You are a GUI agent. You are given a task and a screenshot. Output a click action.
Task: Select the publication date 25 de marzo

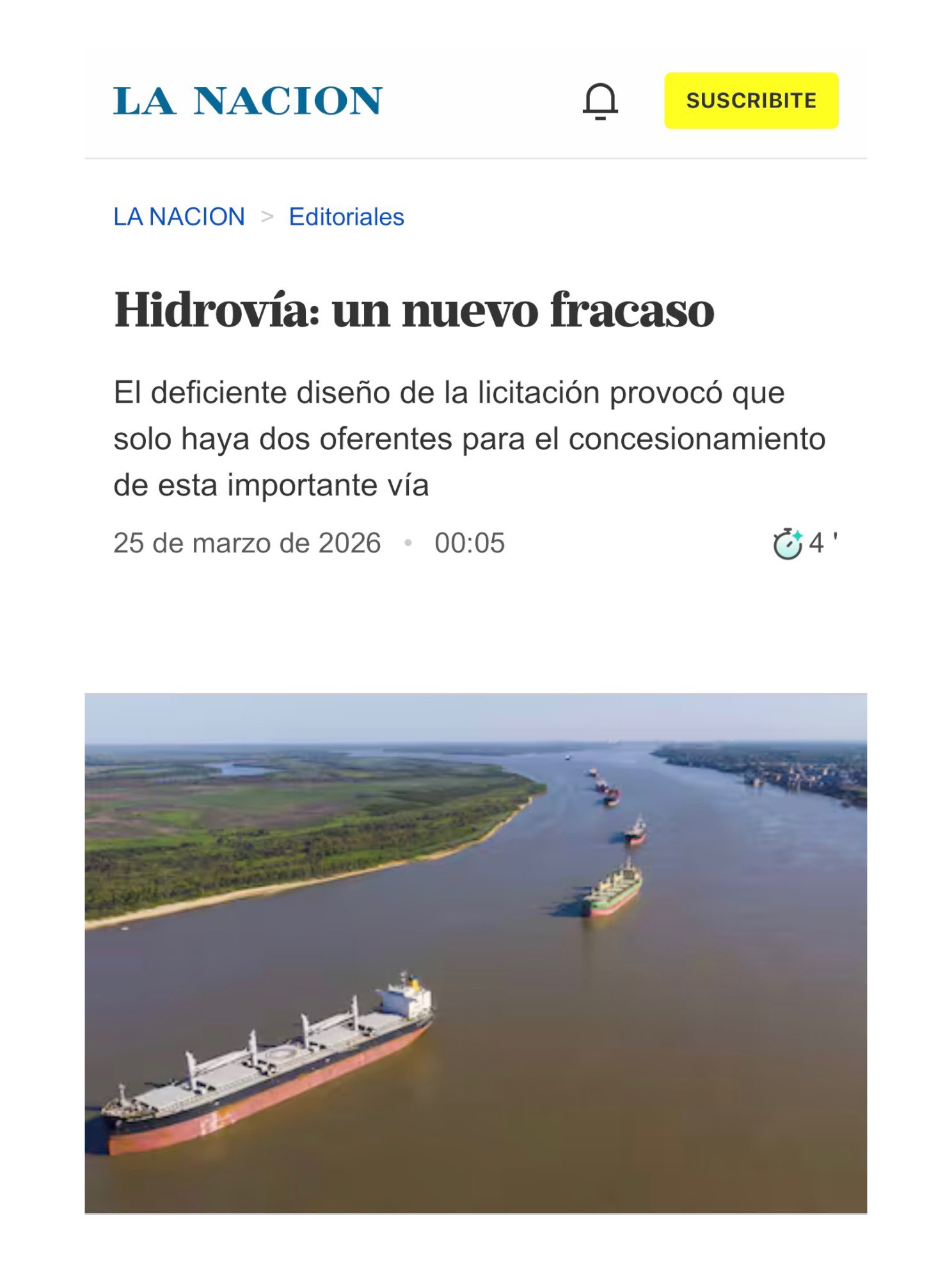[246, 542]
